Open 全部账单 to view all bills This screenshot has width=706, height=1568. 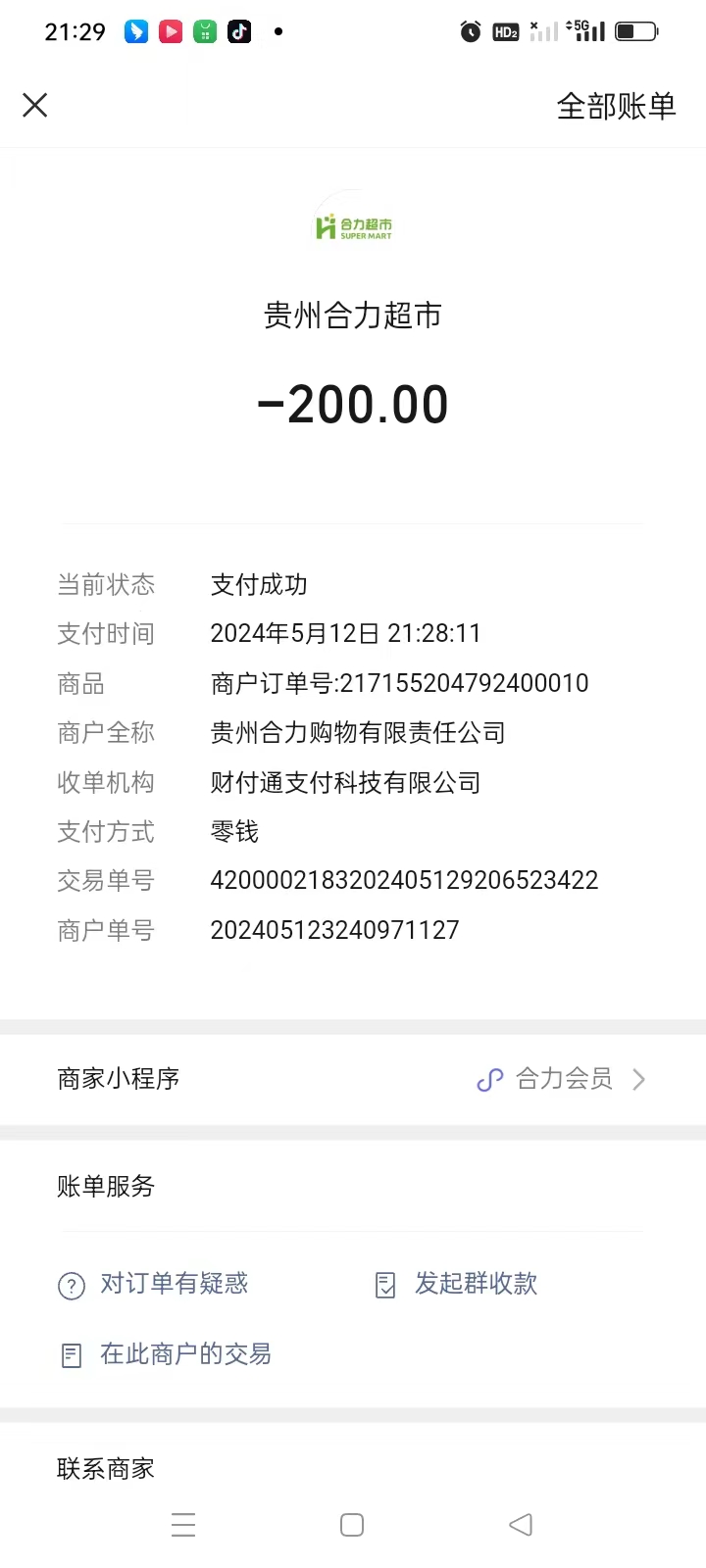coord(616,106)
